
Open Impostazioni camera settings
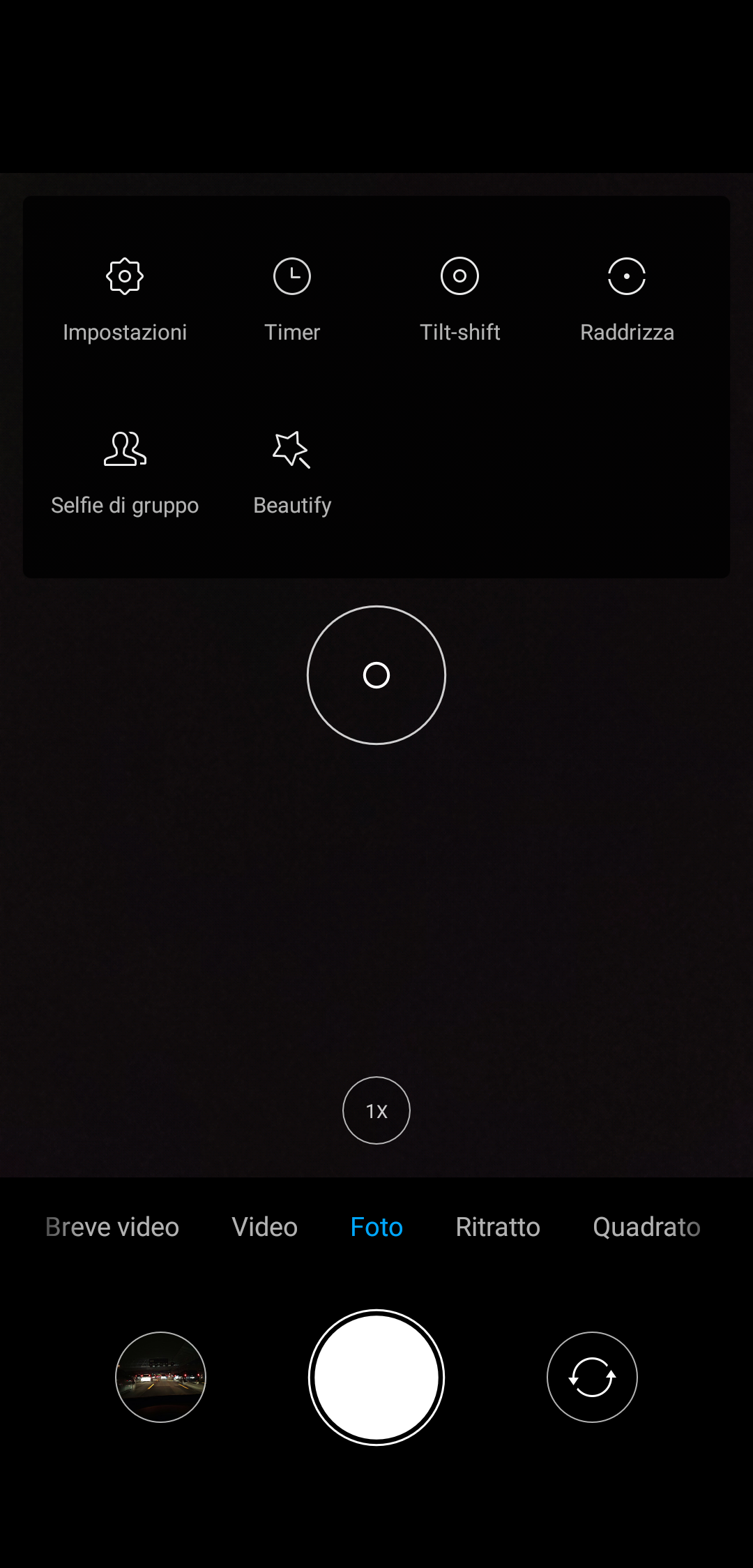coord(125,300)
